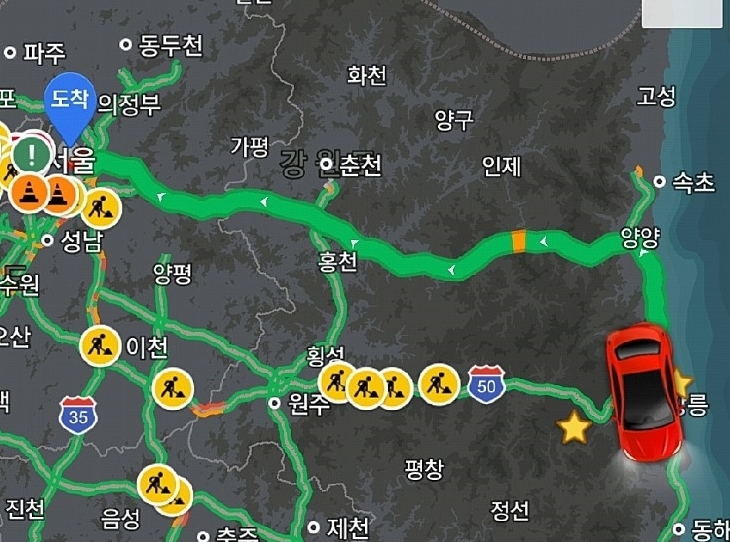
Task: Open the green exclamation alert marker near 서울
Action: (32, 155)
